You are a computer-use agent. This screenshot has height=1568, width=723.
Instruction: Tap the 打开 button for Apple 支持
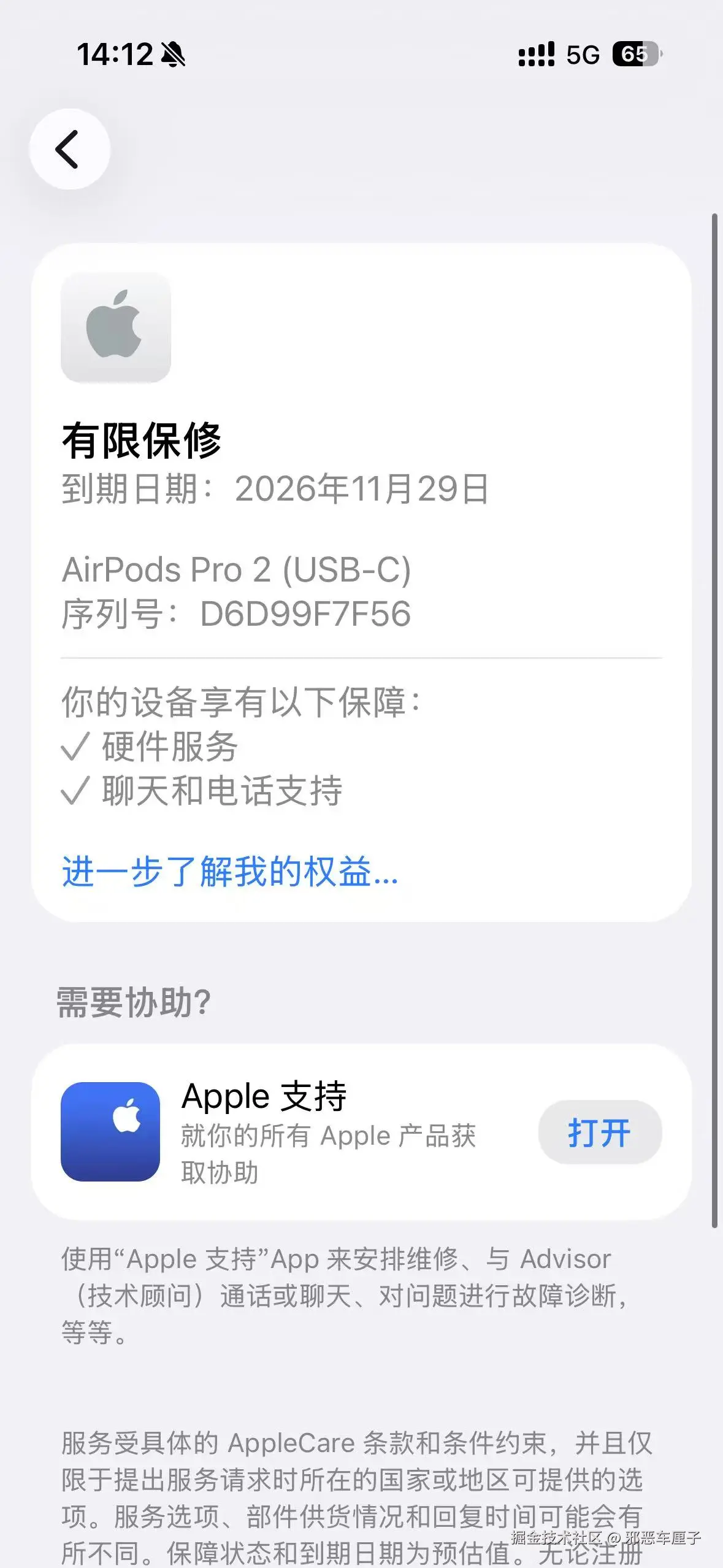coord(599,1132)
